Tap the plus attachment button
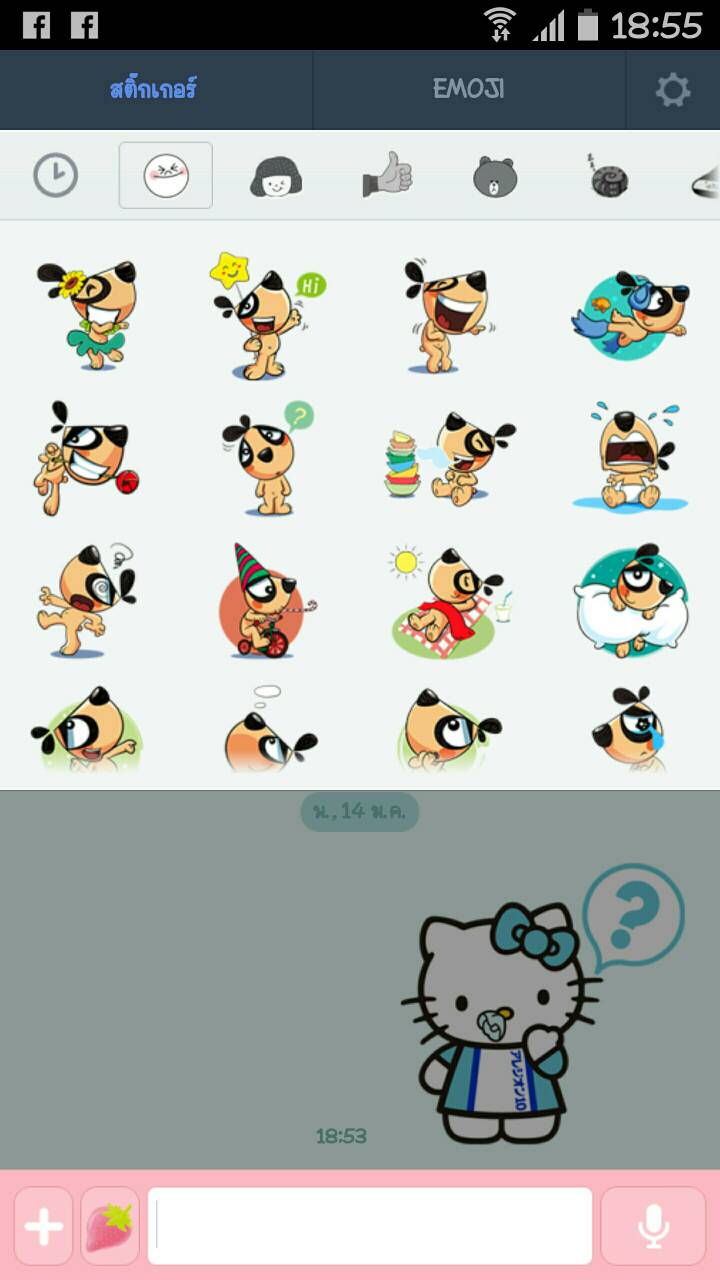Screen dimensions: 720x1280 click(43, 1226)
